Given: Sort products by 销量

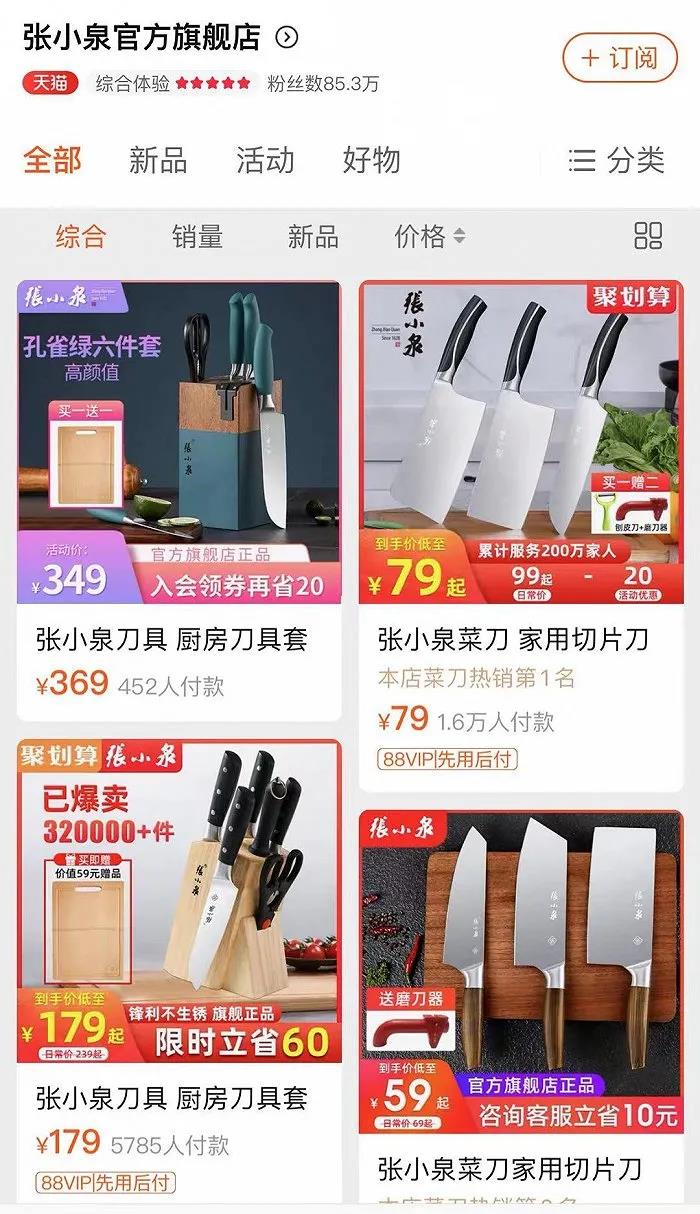Looking at the screenshot, I should point(197,237).
